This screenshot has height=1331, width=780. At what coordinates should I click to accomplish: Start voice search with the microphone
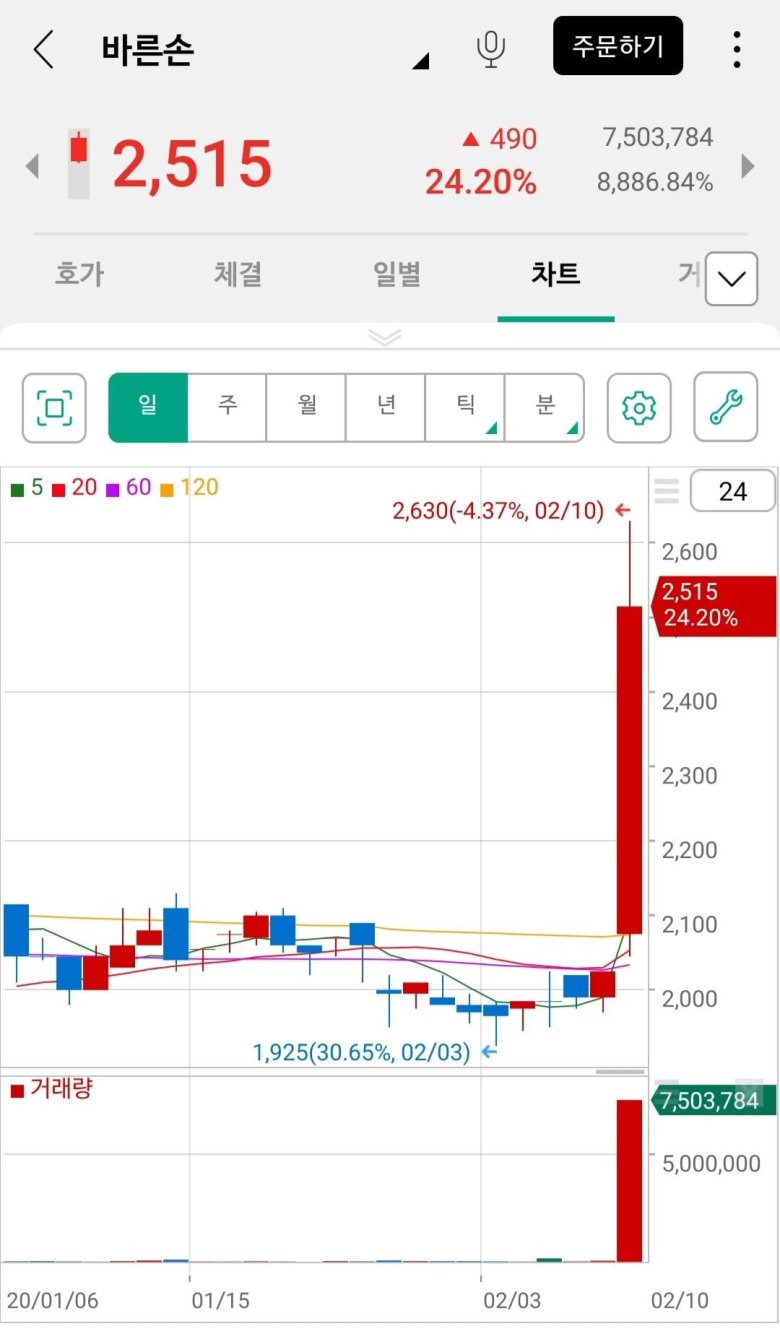[490, 49]
